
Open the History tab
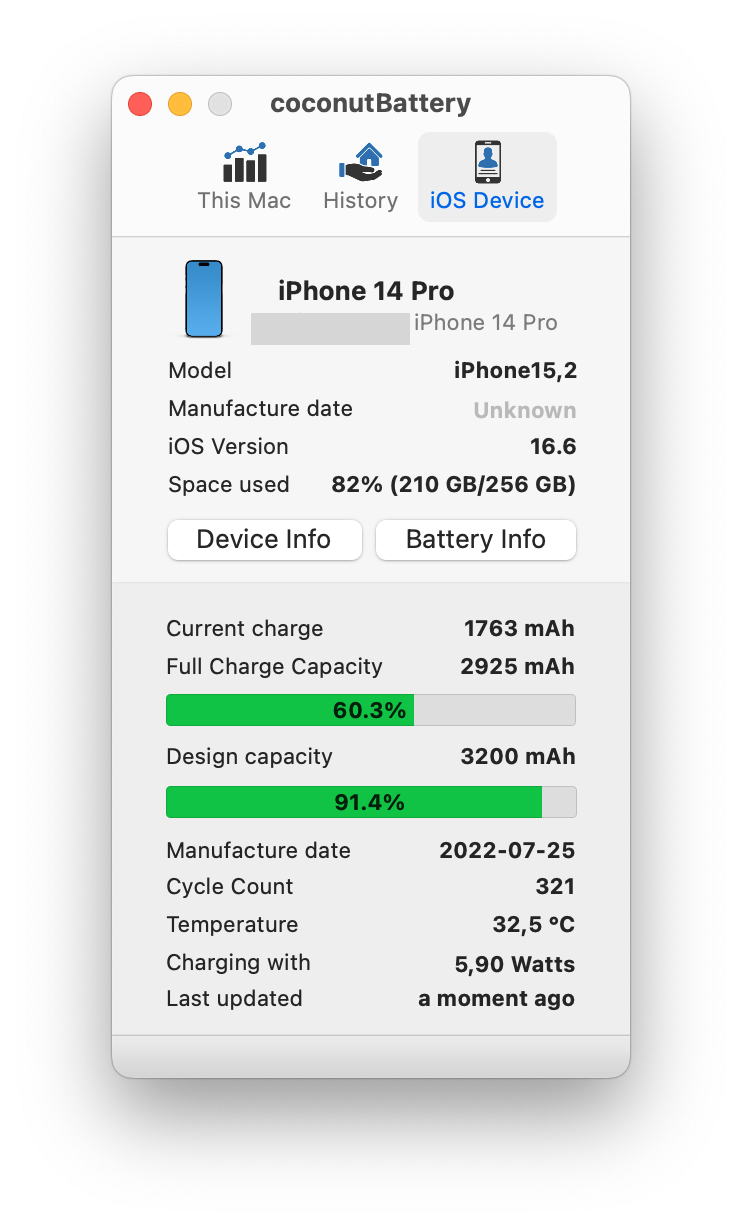[360, 177]
